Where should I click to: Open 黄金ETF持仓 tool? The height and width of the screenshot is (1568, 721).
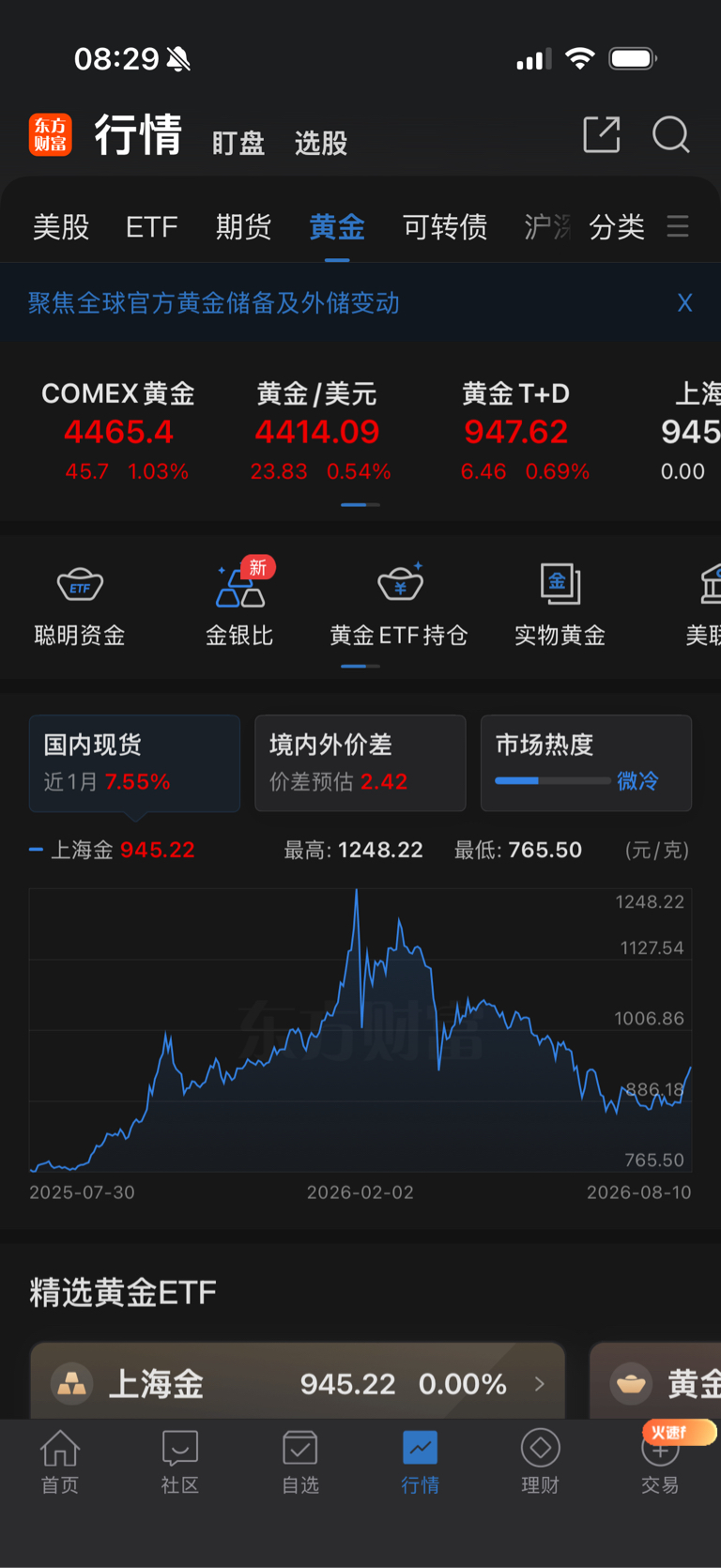pyautogui.click(x=399, y=607)
